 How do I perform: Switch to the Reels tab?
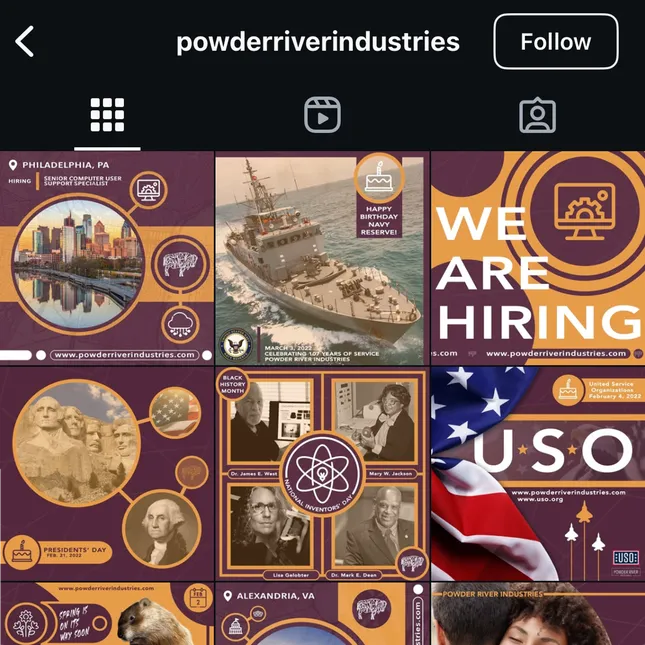click(322, 116)
